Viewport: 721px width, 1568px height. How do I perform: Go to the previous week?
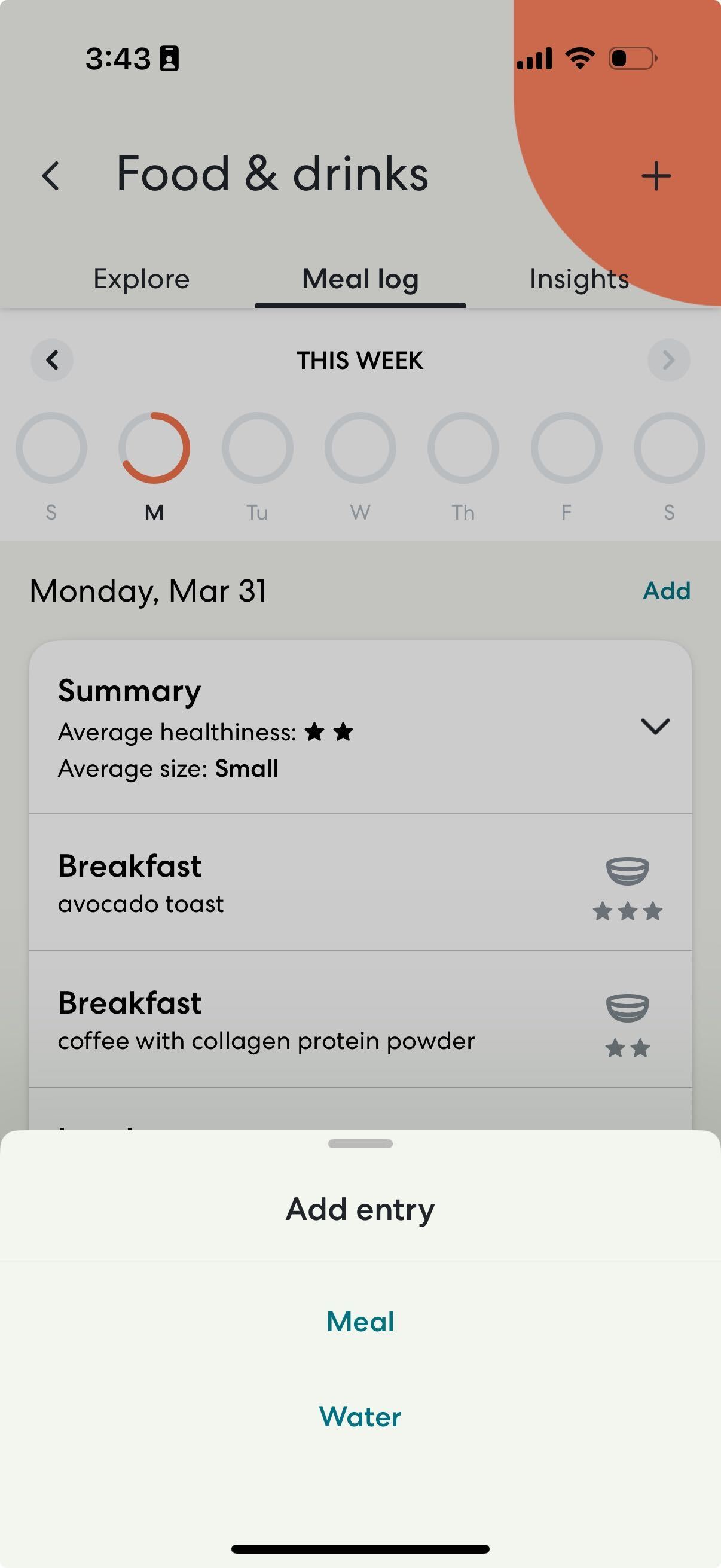coord(53,360)
